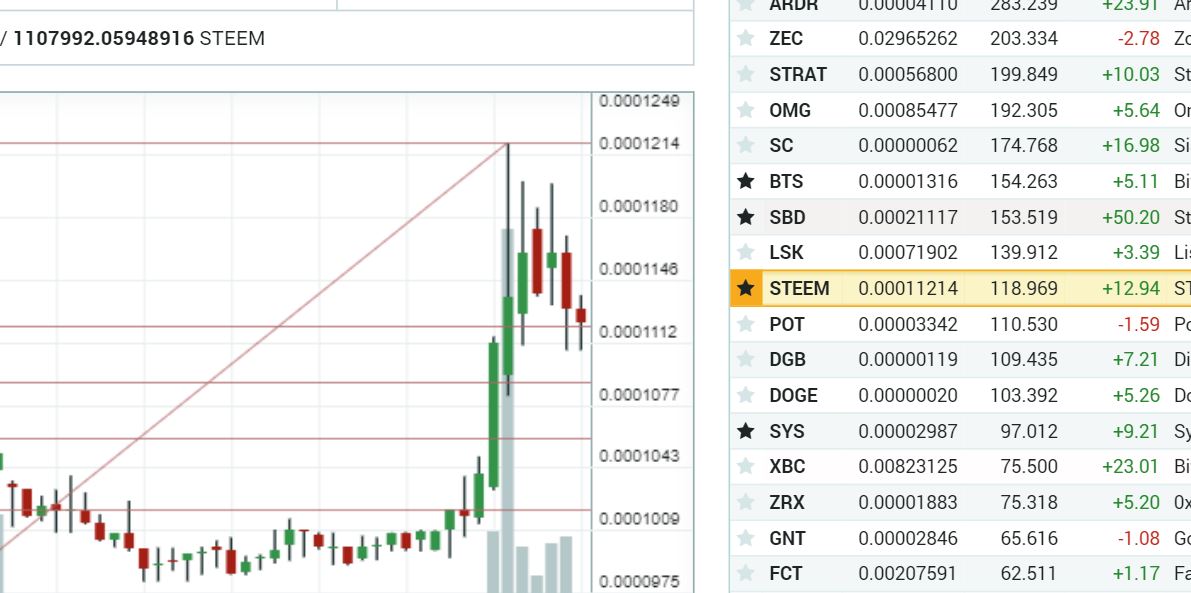This screenshot has width=1191, height=593.
Task: Unstar the SYS favorite icon
Action: 745,431
